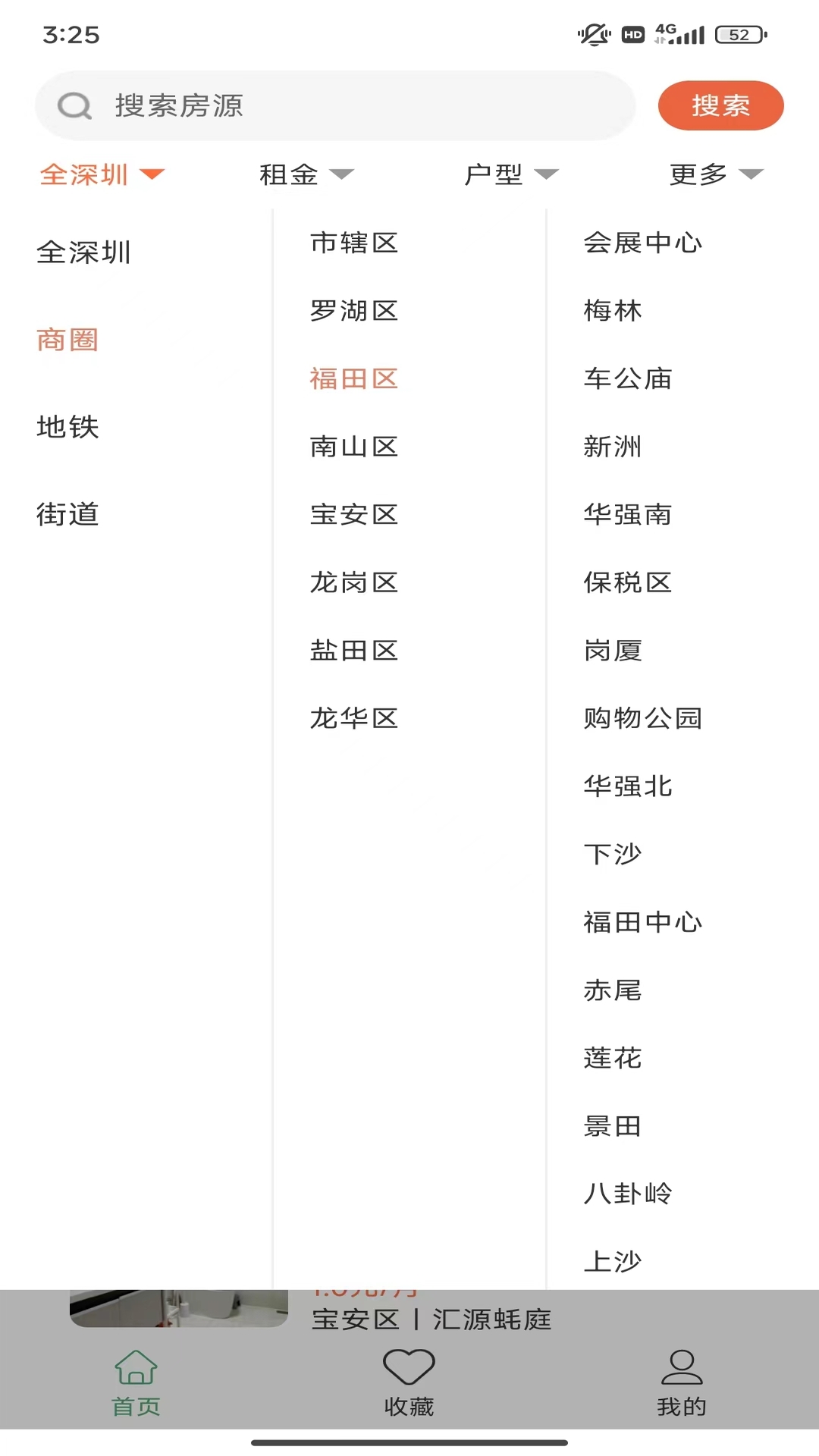Select the 商圈 filter category
The image size is (819, 1456).
point(67,340)
